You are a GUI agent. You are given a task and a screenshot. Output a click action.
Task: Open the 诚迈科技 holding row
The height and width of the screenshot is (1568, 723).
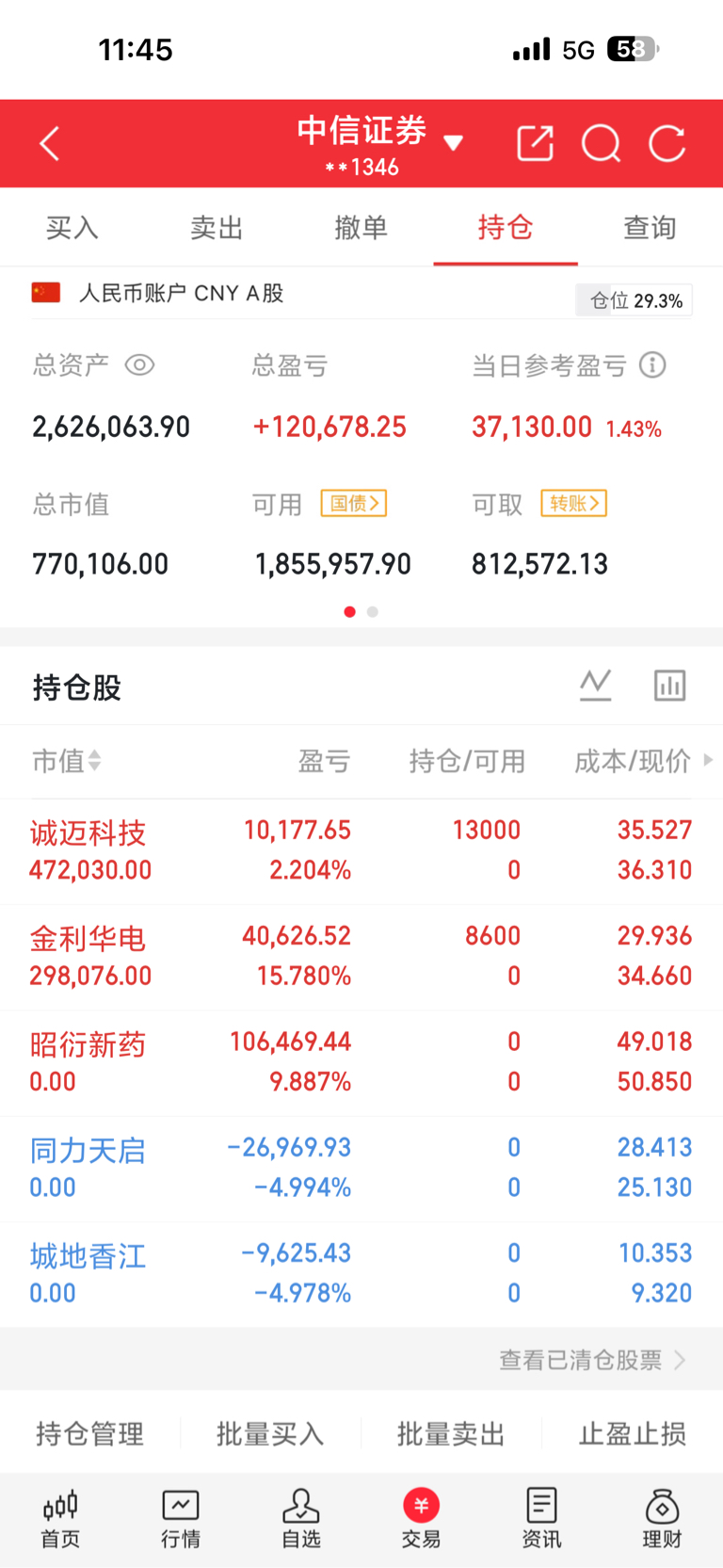point(361,851)
